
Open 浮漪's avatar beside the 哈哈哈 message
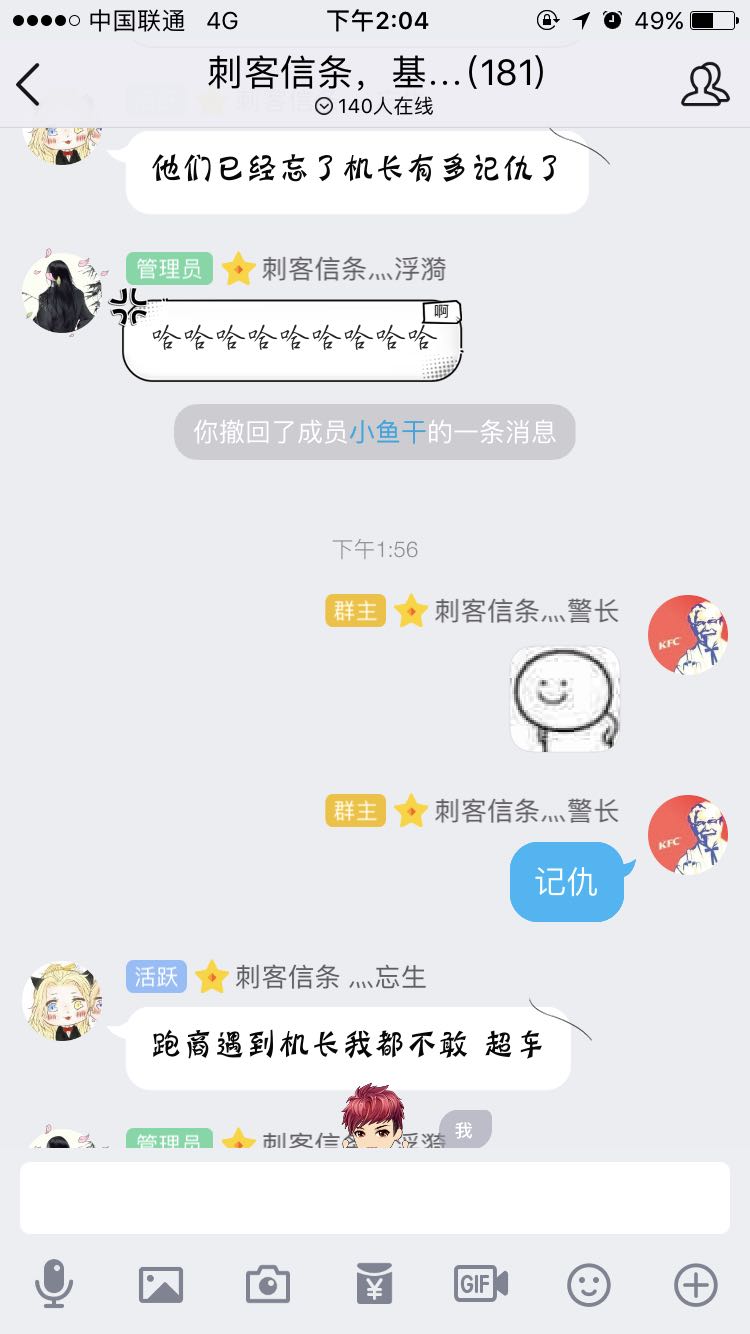[62, 292]
